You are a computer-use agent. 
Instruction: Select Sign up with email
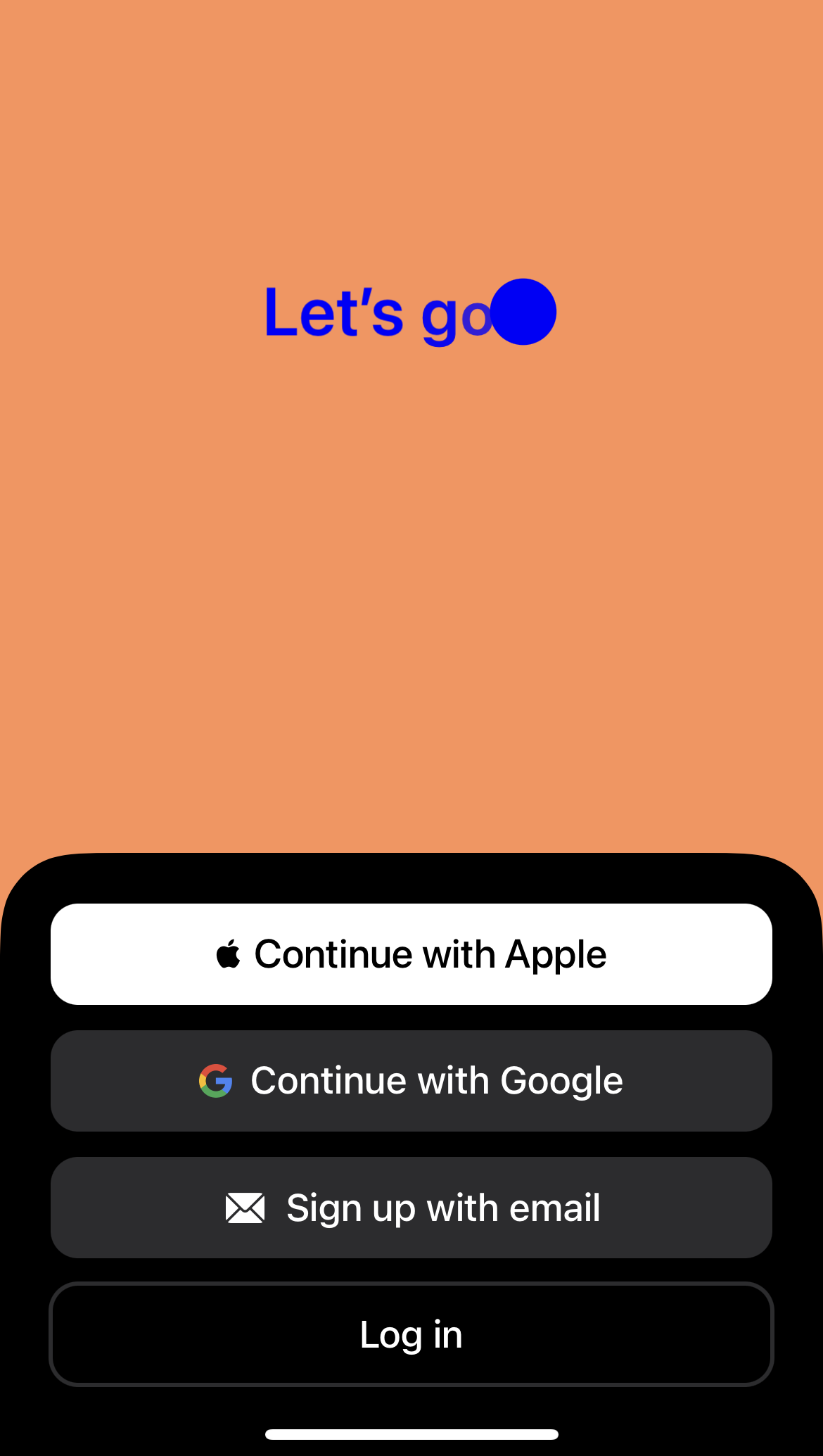(x=412, y=1207)
